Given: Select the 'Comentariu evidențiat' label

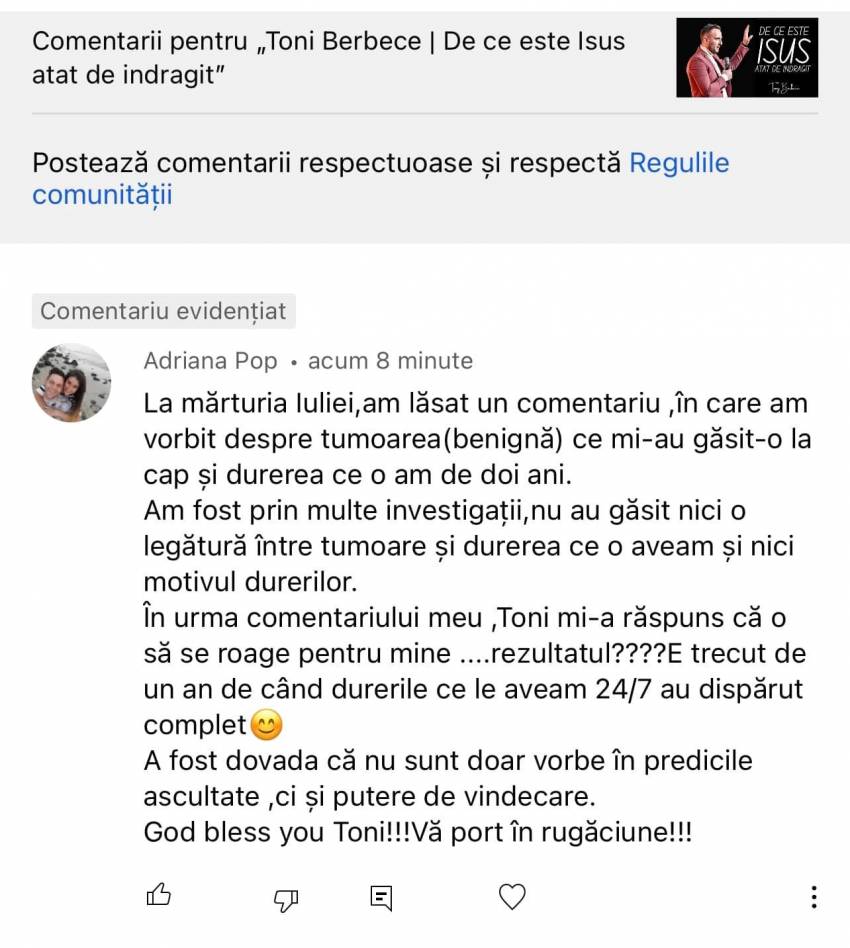Looking at the screenshot, I should point(164,312).
